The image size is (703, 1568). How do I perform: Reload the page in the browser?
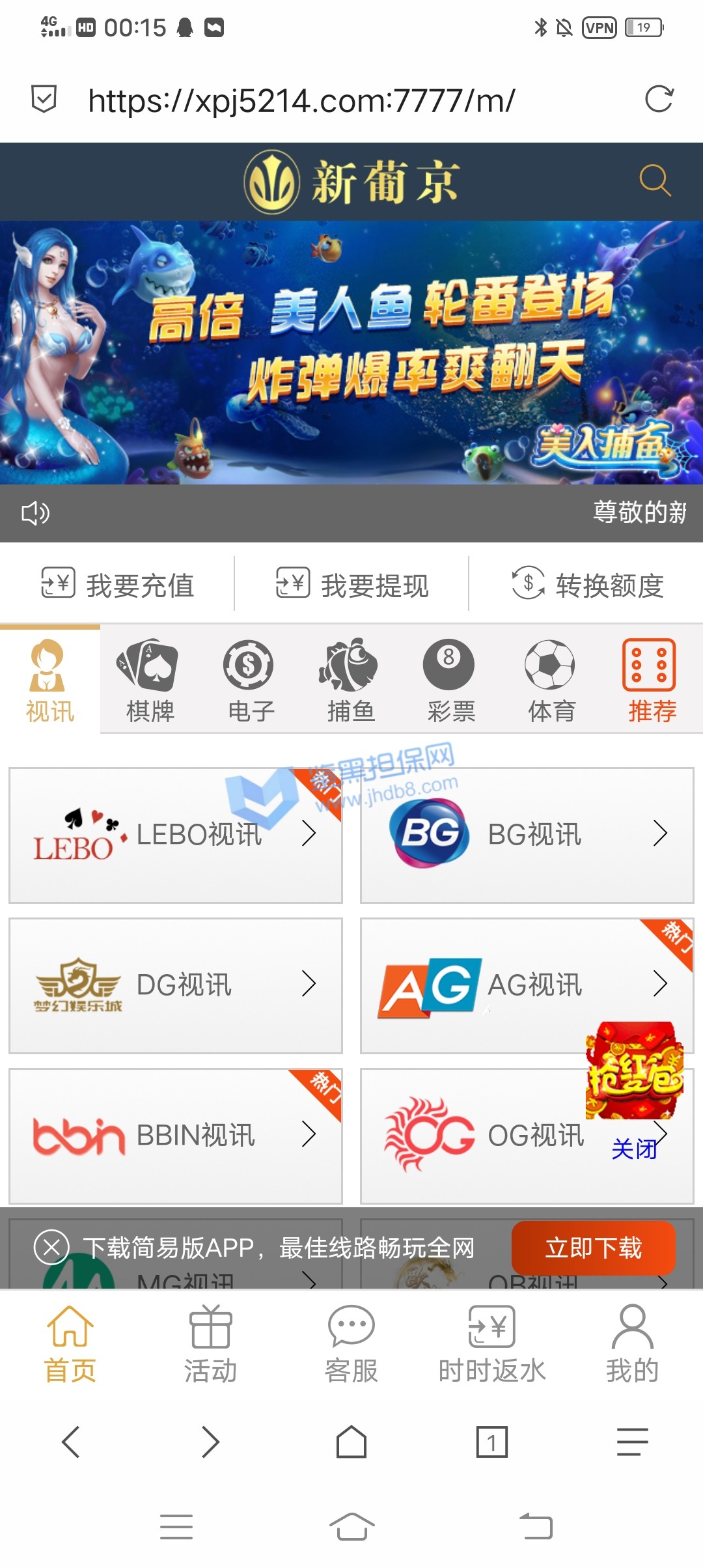click(659, 100)
